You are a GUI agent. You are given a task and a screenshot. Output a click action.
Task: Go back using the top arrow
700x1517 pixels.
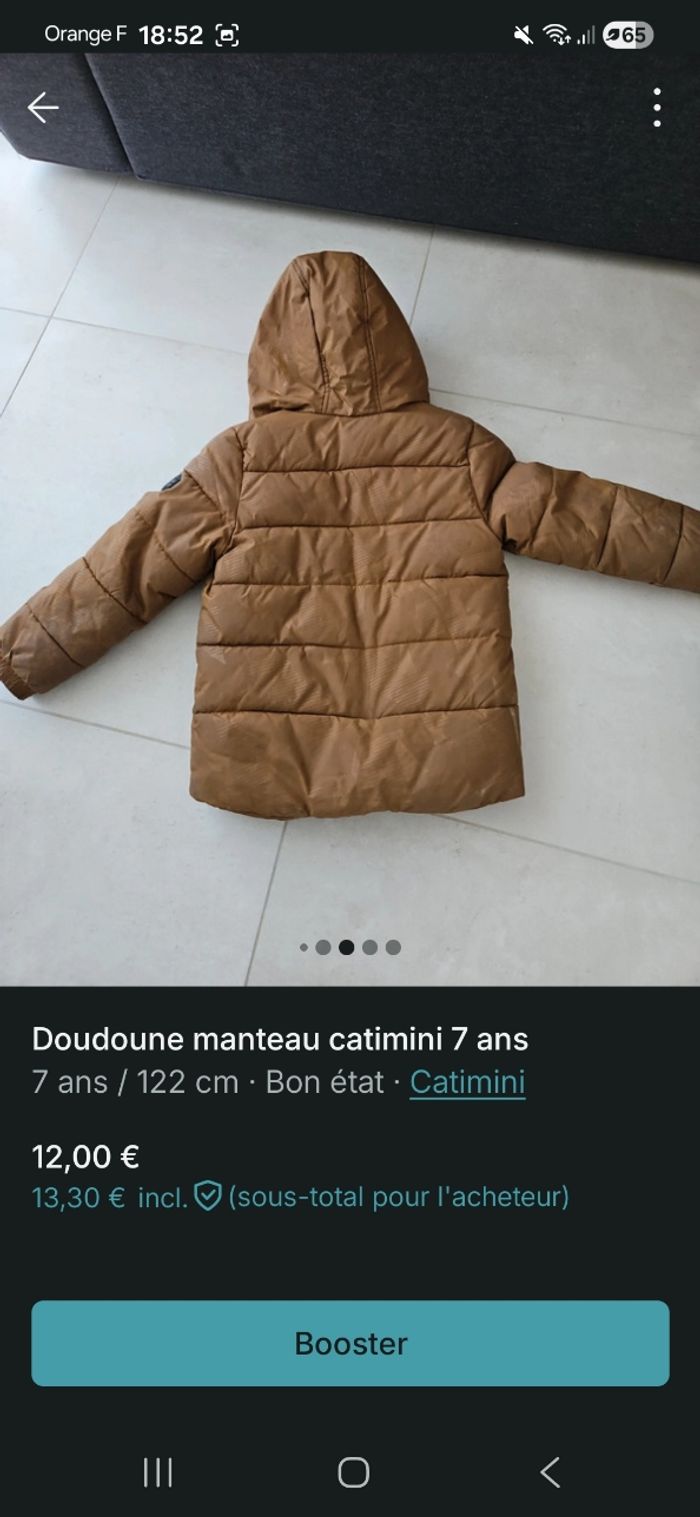tap(43, 107)
